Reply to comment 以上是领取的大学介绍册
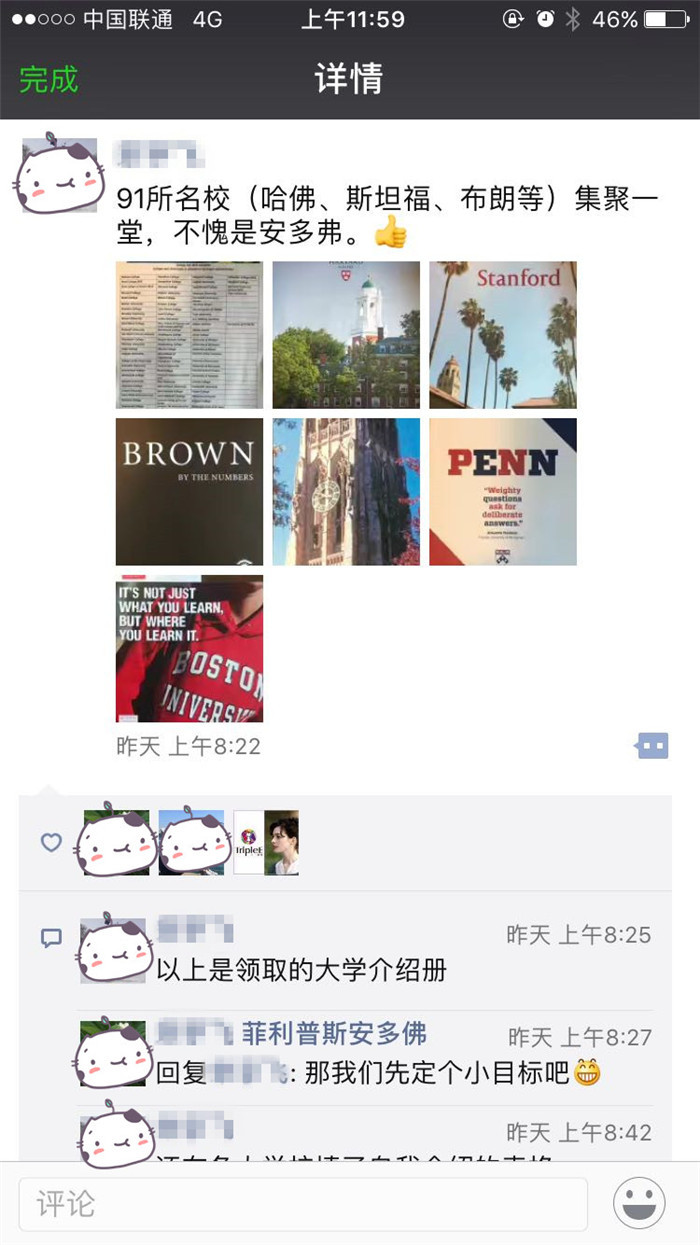The width and height of the screenshot is (700, 1245). (x=301, y=969)
